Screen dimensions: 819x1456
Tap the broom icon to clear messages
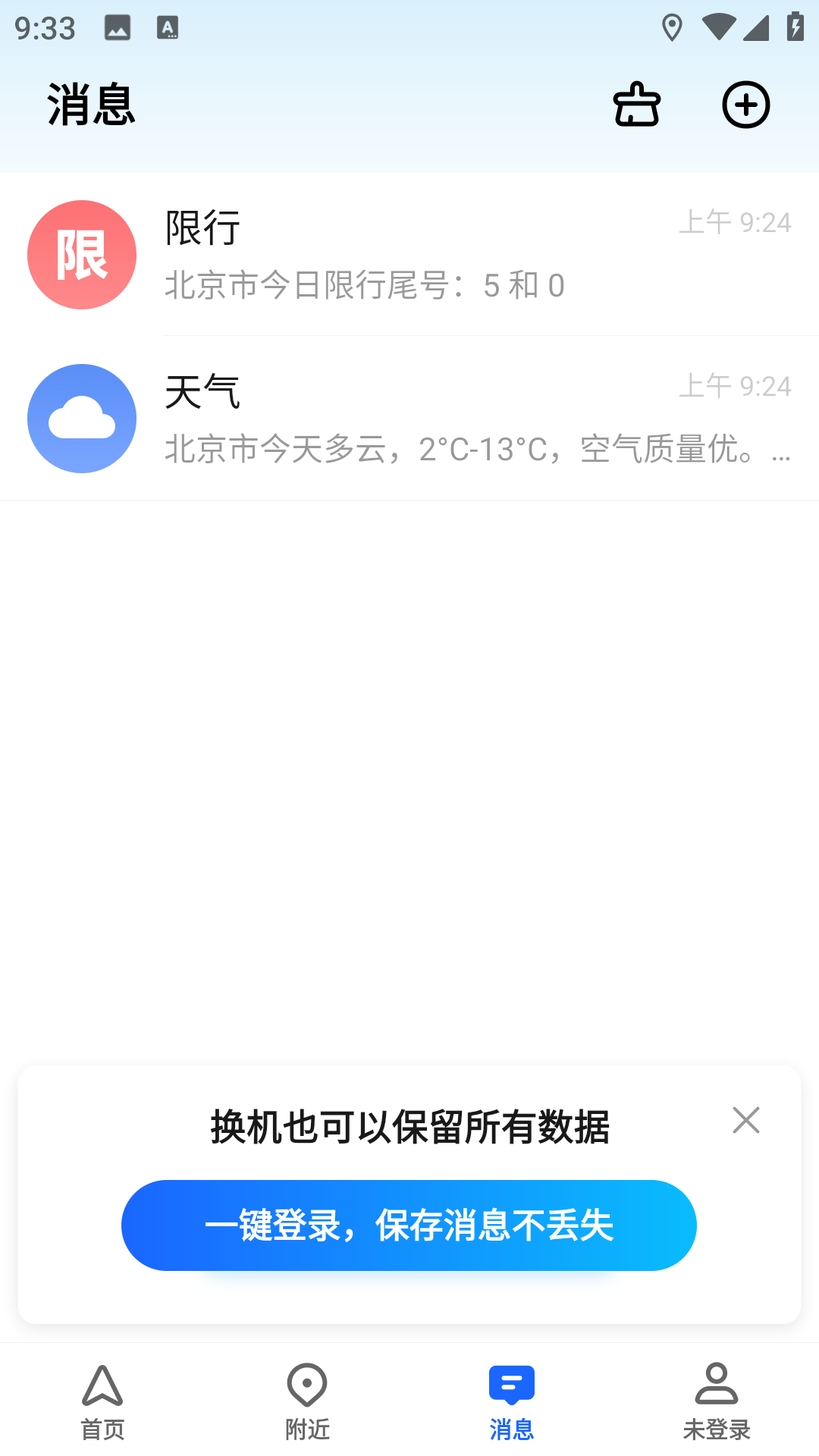pyautogui.click(x=636, y=105)
